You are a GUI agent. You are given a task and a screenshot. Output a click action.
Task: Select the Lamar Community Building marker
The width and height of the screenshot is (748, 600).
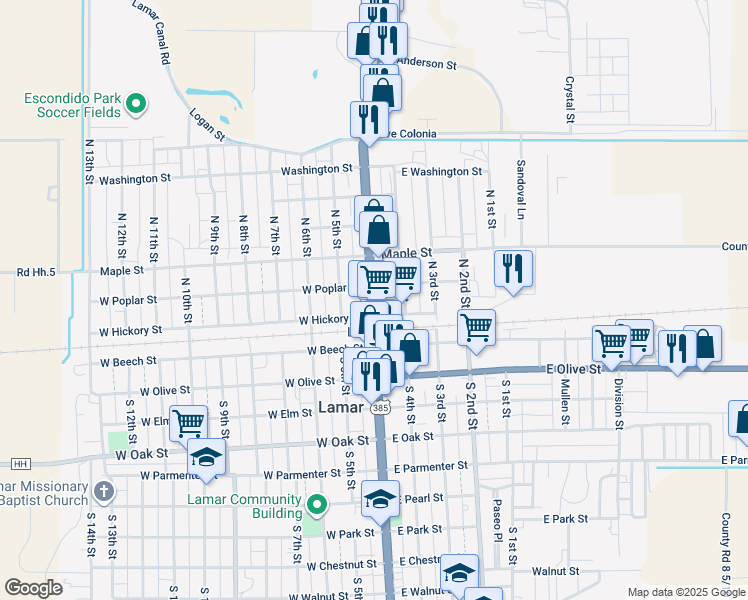coord(317,505)
